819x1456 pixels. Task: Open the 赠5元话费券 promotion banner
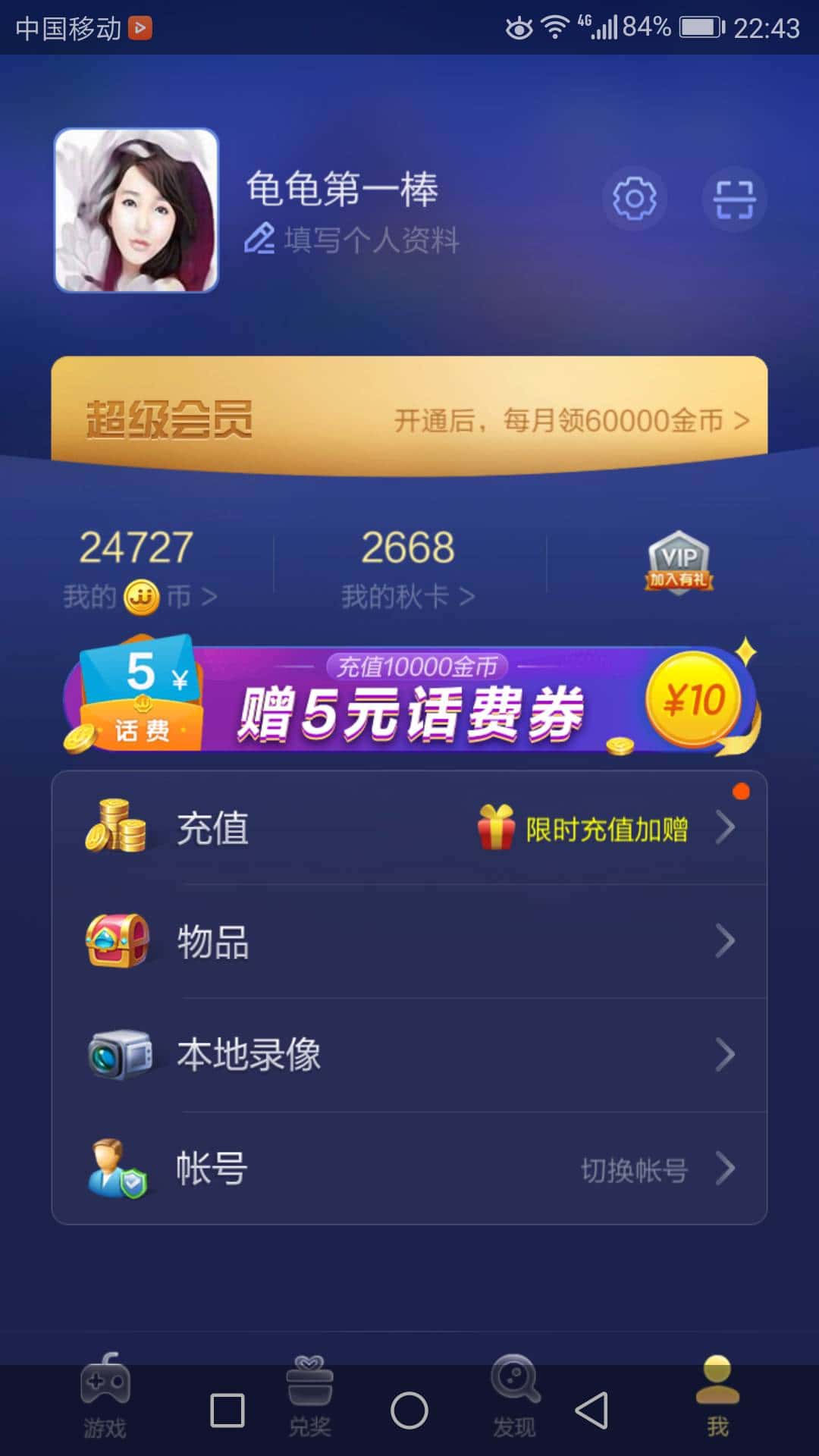[409, 701]
